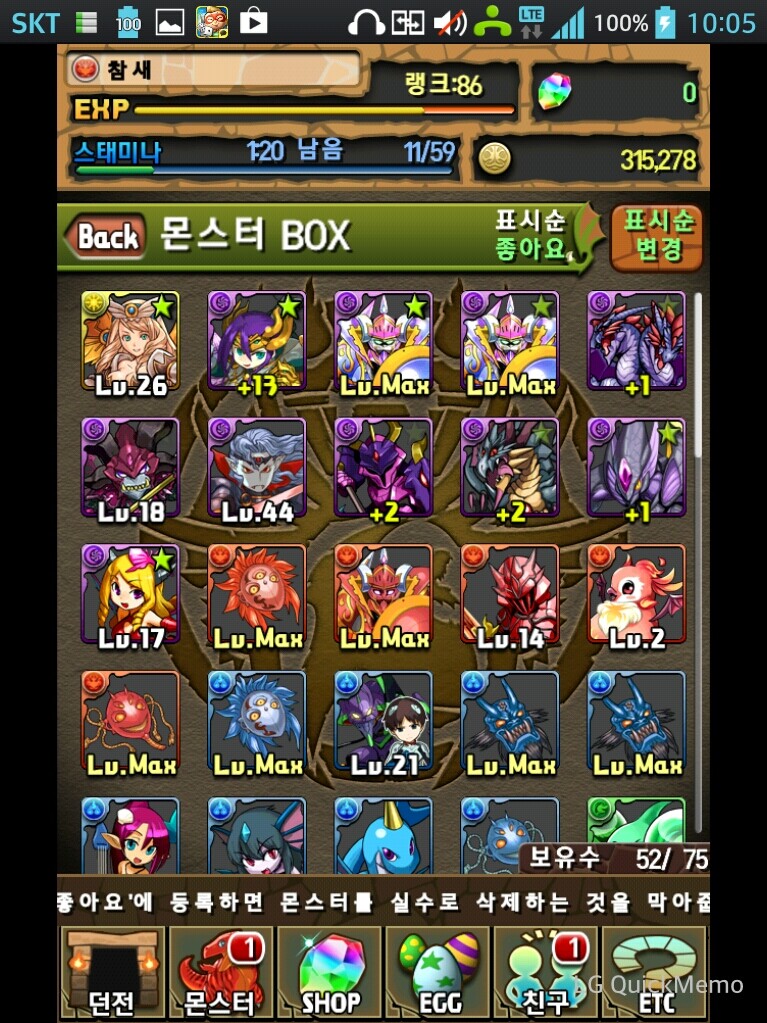The image size is (767, 1023).
Task: Switch to the 몬스터 tab
Action: (x=219, y=970)
